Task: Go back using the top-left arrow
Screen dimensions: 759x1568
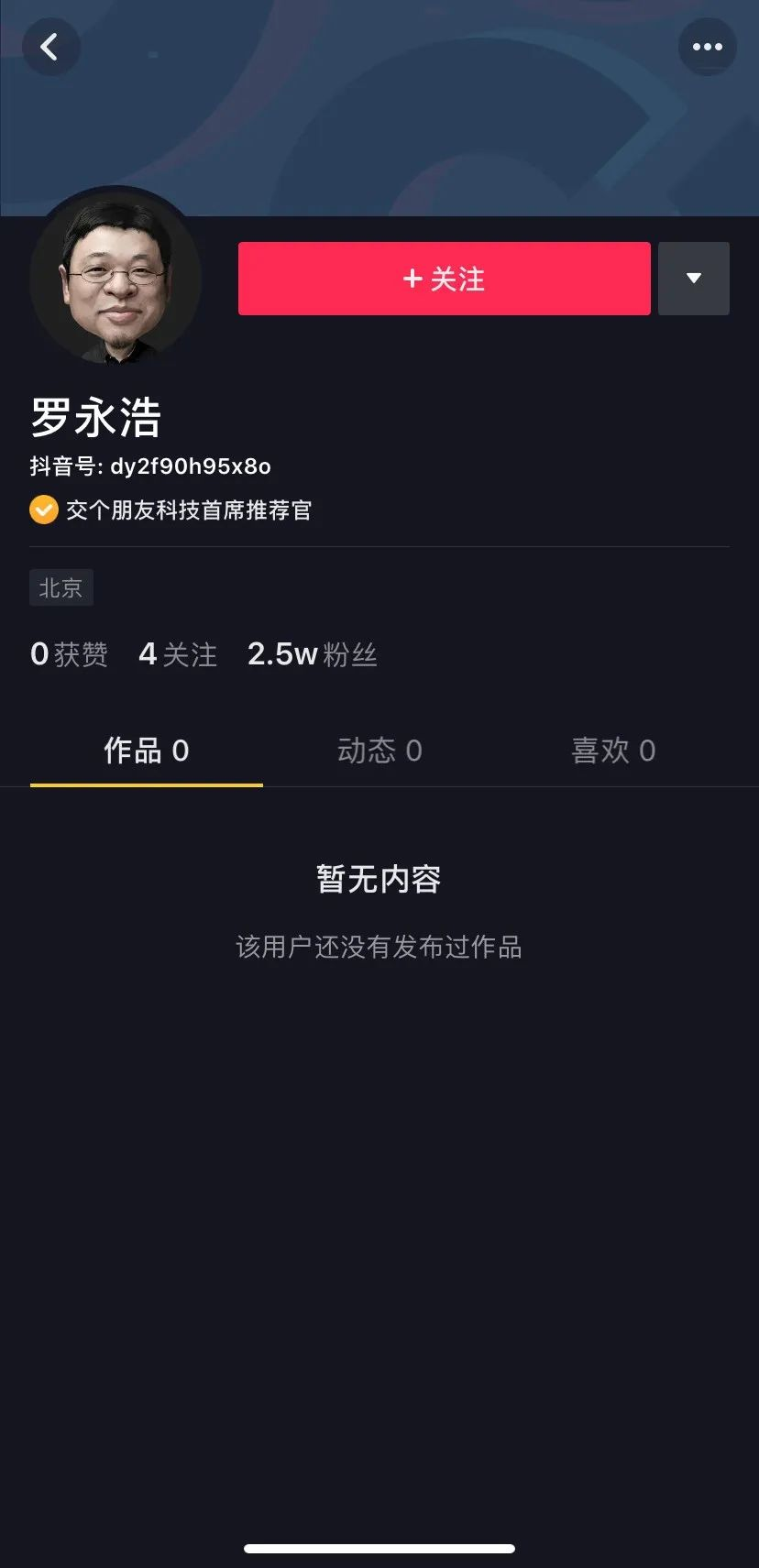Action: [50, 47]
